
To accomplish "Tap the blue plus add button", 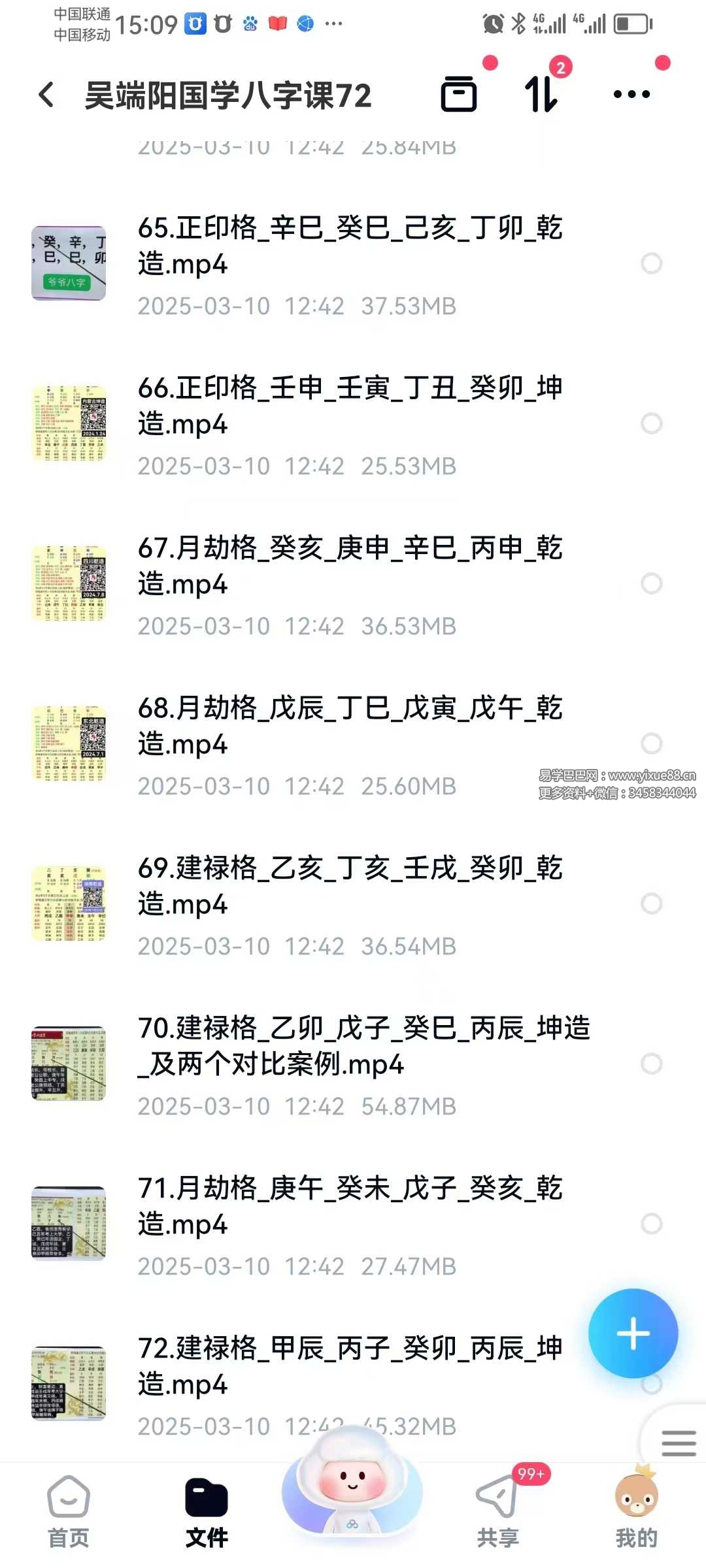I will [x=633, y=1333].
